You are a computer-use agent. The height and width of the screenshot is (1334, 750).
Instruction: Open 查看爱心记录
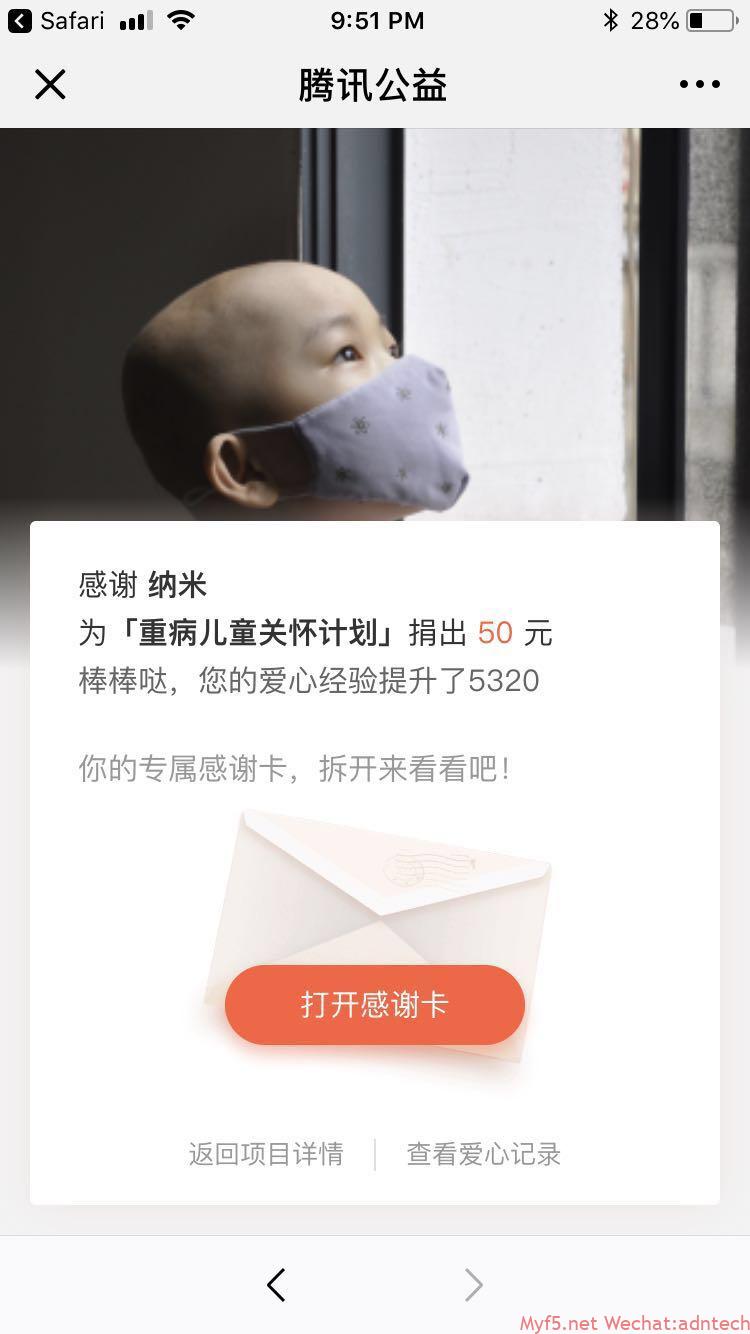484,1154
